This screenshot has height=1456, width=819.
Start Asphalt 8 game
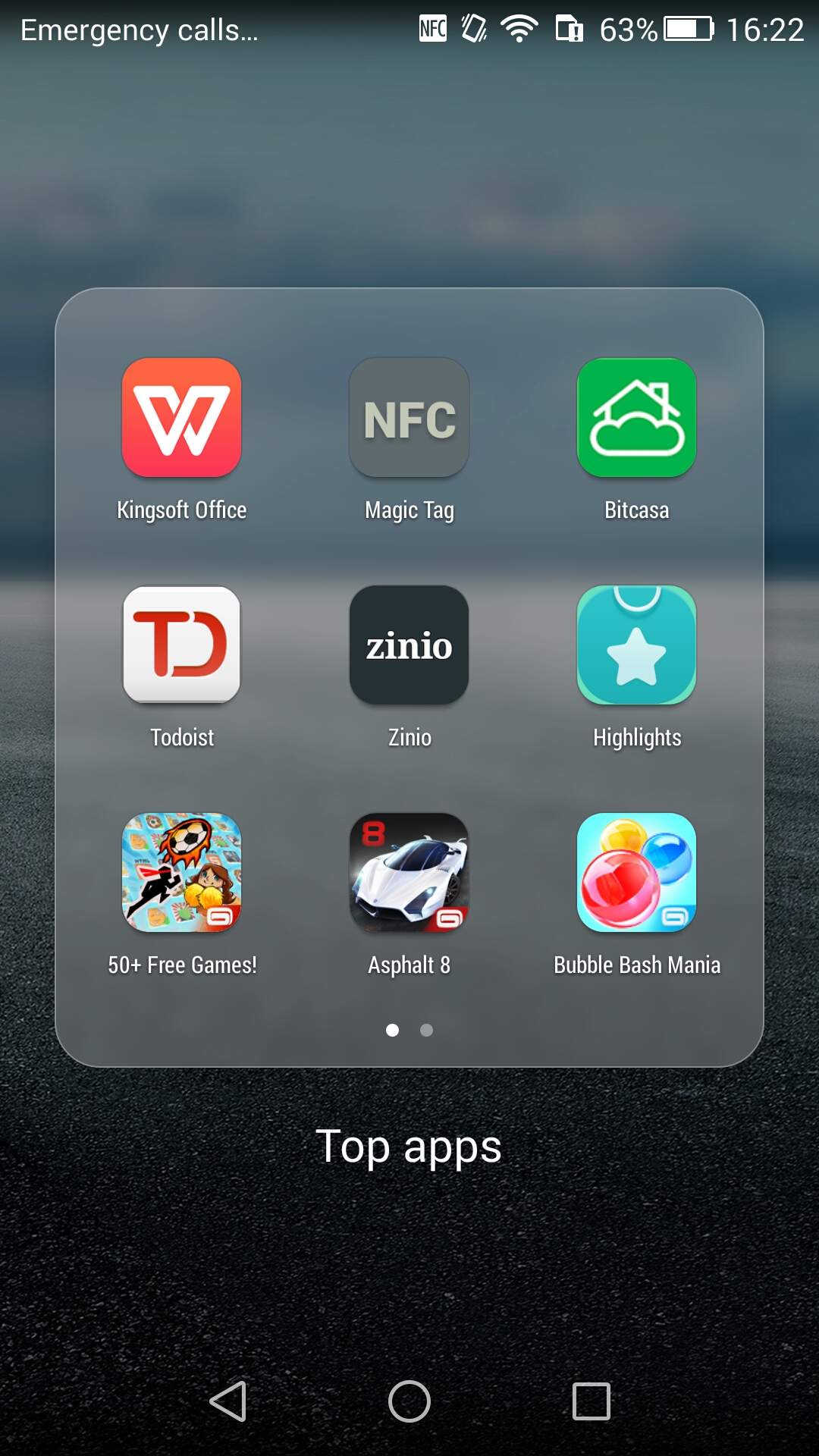[409, 873]
